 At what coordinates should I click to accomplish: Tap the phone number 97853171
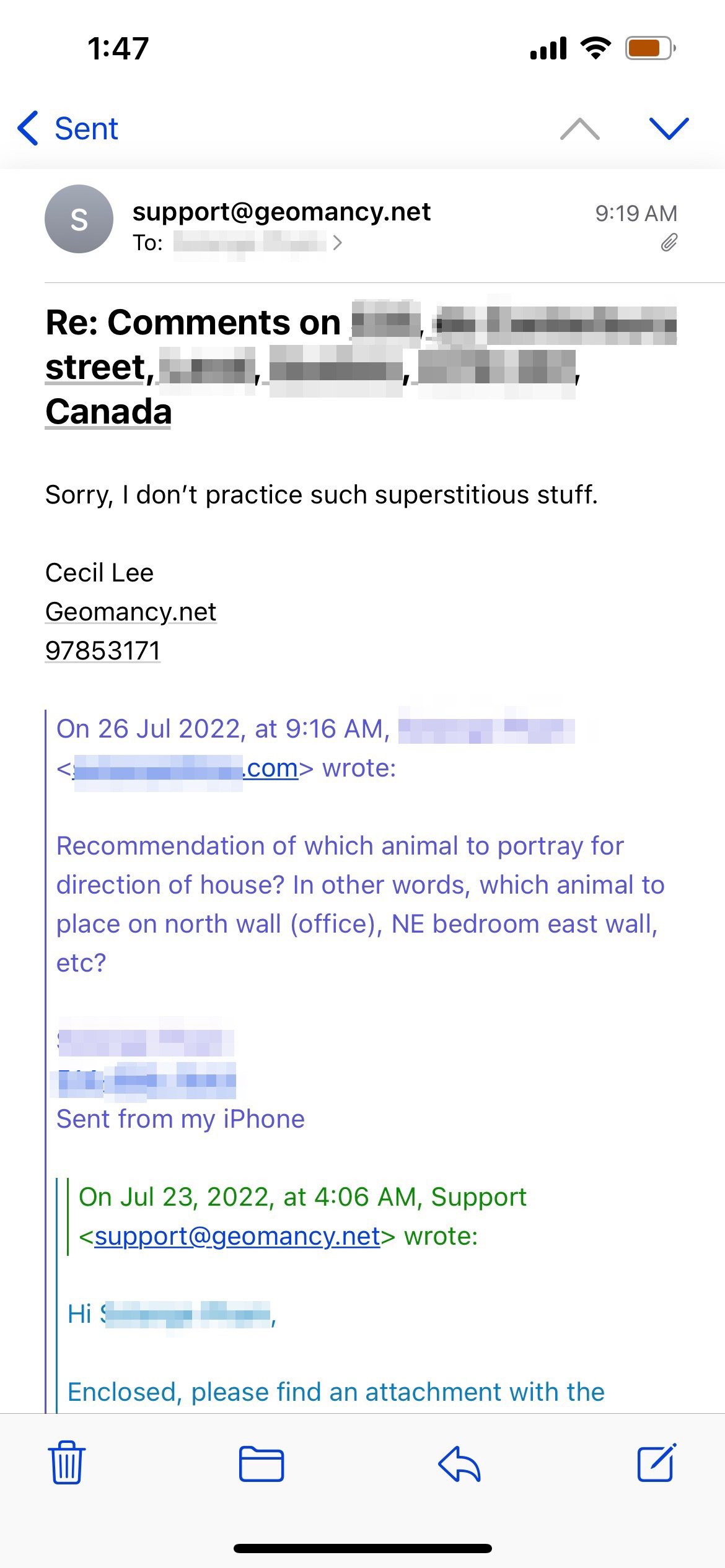[103, 651]
